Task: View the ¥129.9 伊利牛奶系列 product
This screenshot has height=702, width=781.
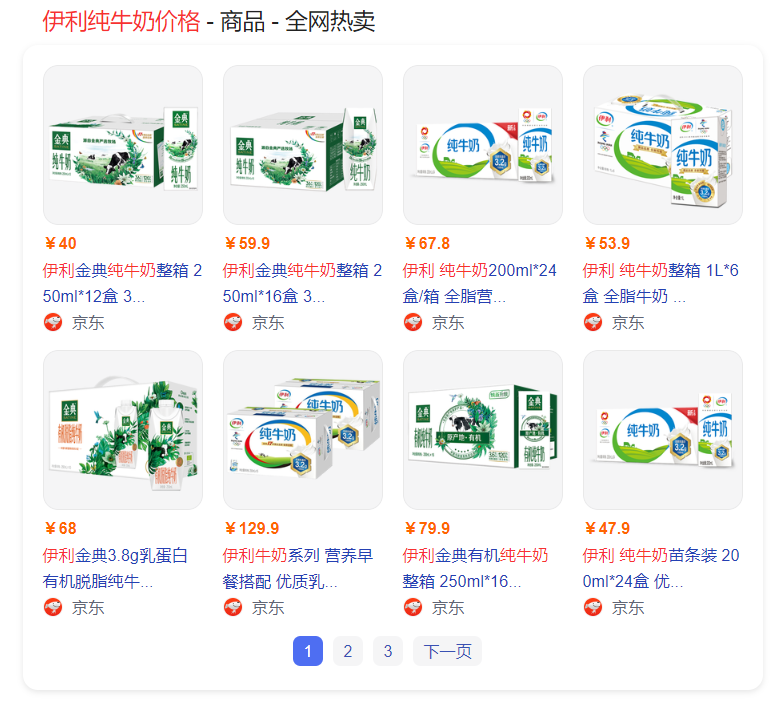Action: (302, 430)
